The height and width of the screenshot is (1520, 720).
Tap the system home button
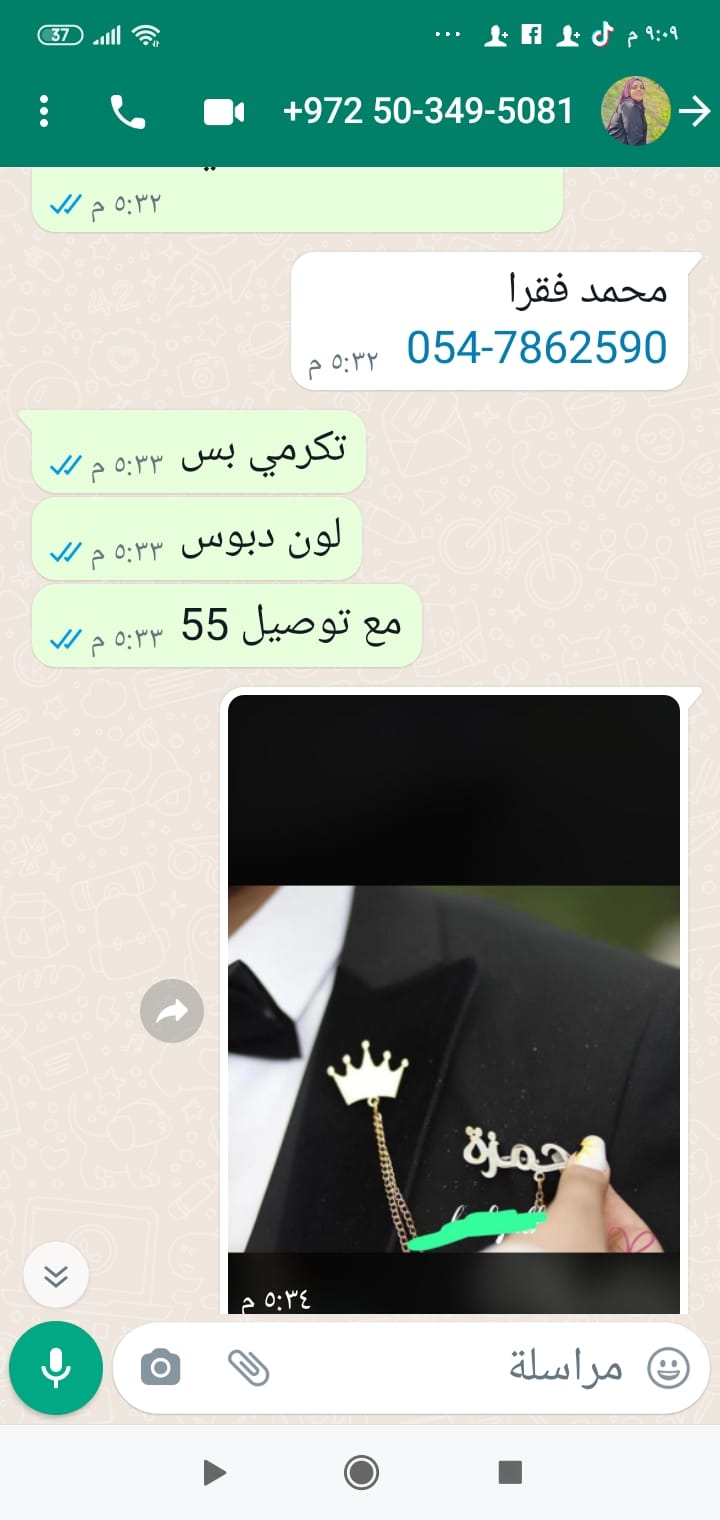click(360, 1472)
